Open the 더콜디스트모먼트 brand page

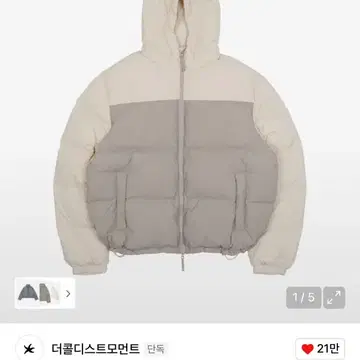[x=96, y=349]
